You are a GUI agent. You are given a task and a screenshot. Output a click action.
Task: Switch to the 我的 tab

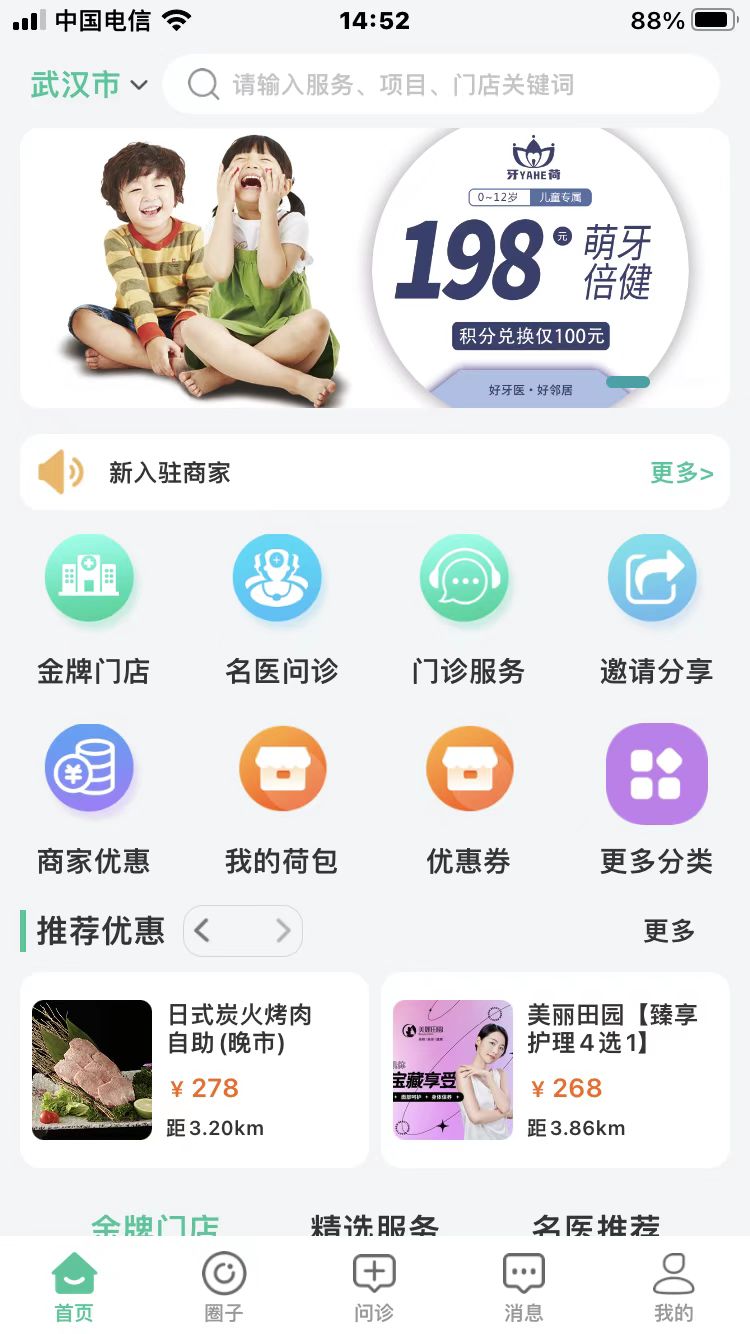673,1286
